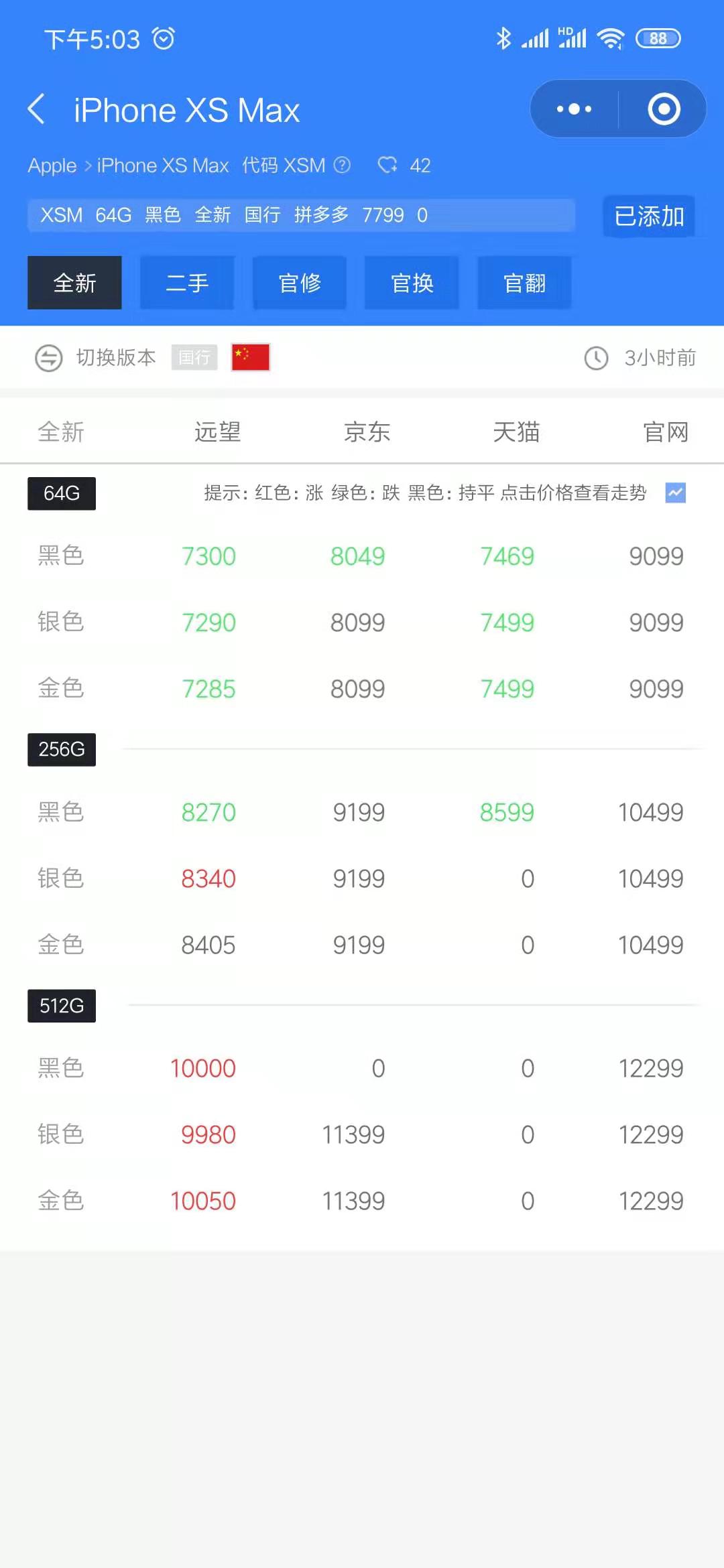View trend for 256G 银色 远望 price 8340
Image resolution: width=724 pixels, height=1568 pixels.
(208, 878)
